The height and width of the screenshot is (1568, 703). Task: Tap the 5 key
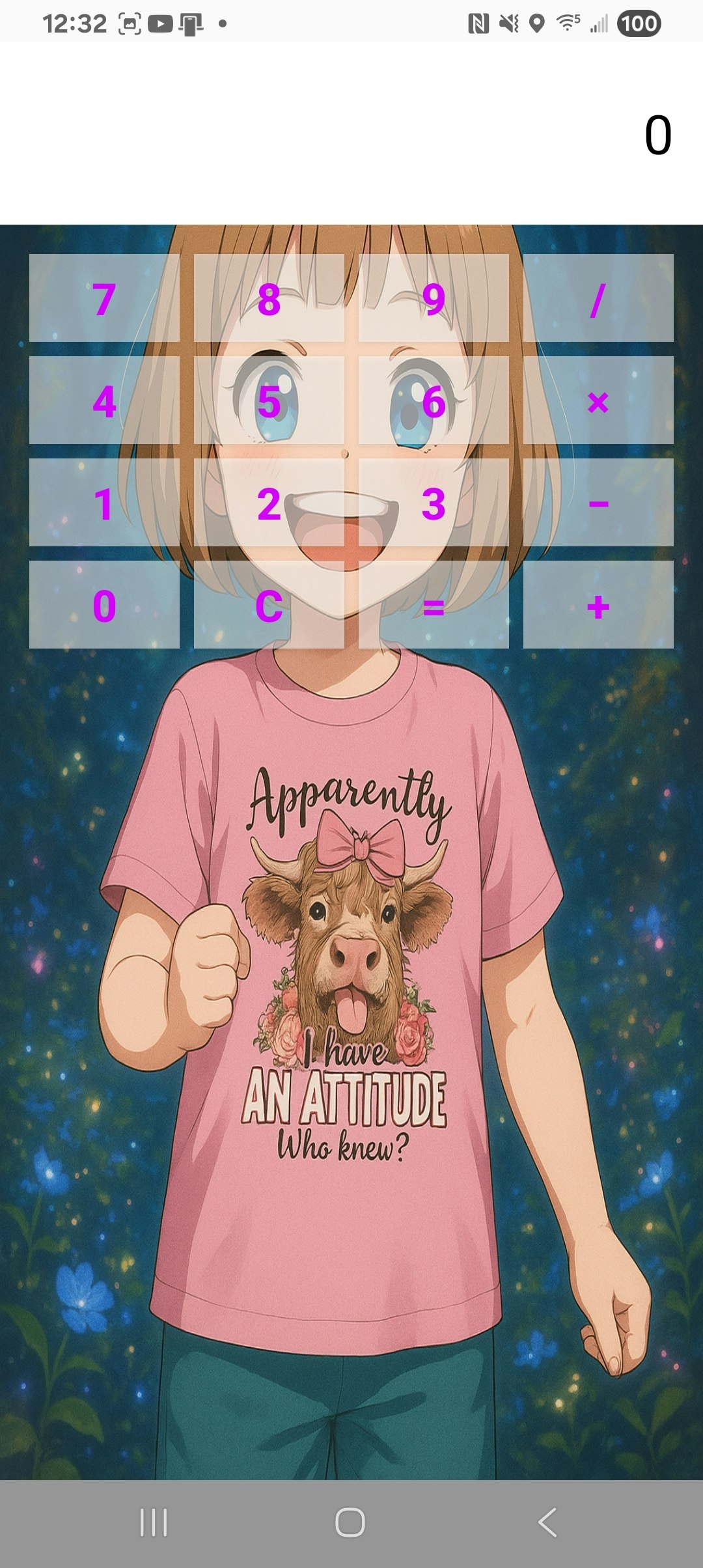pyautogui.click(x=269, y=400)
